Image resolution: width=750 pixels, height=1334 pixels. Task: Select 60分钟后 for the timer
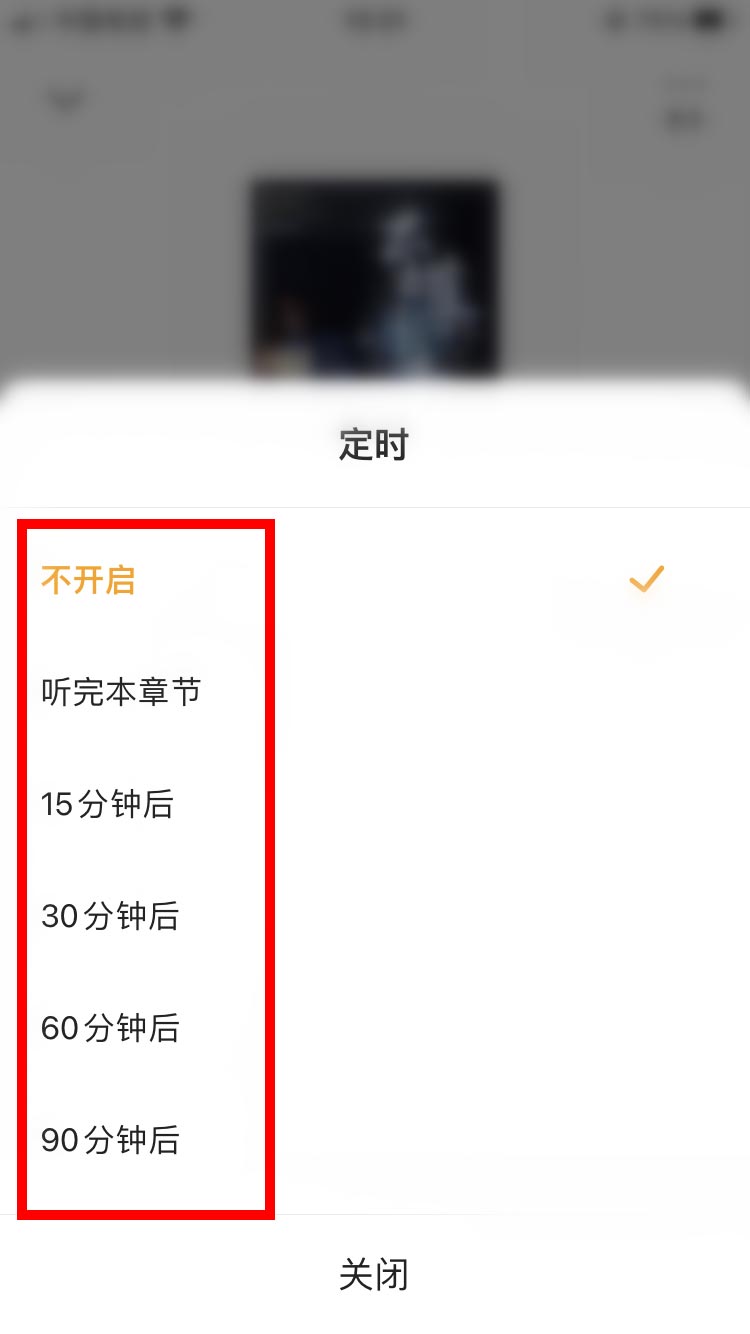110,1028
